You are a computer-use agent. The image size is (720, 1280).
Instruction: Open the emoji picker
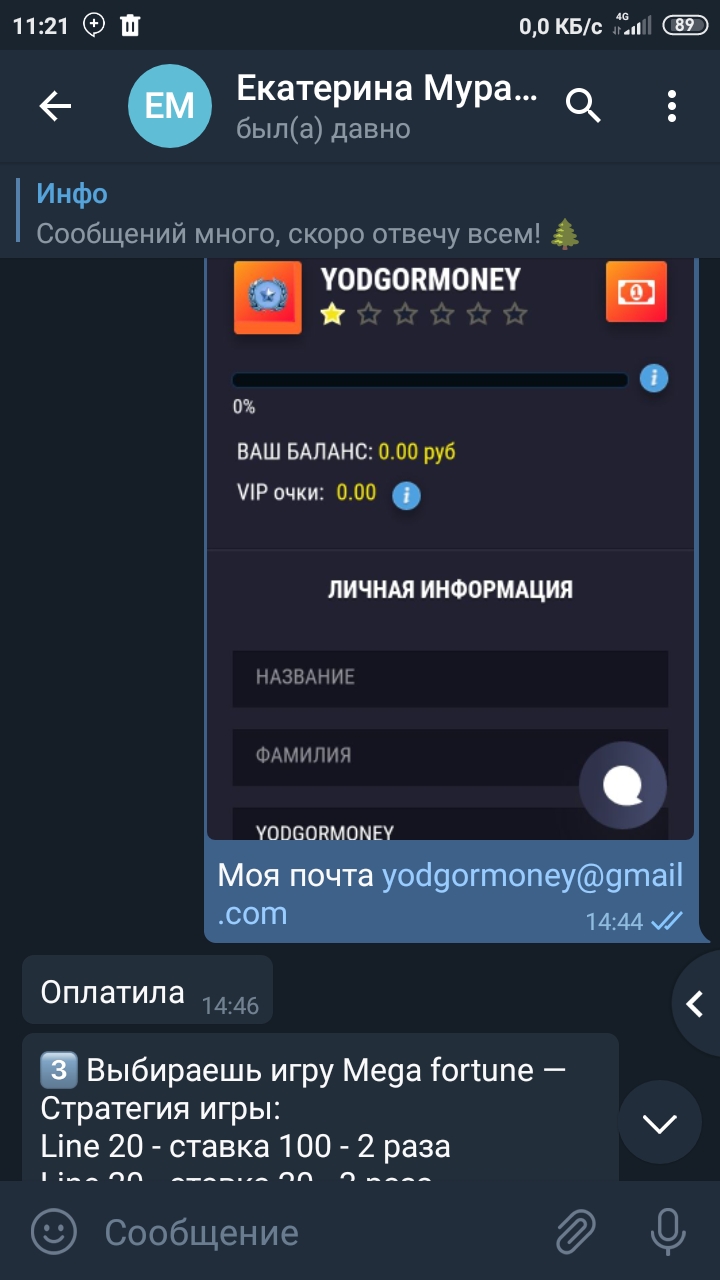click(54, 1232)
